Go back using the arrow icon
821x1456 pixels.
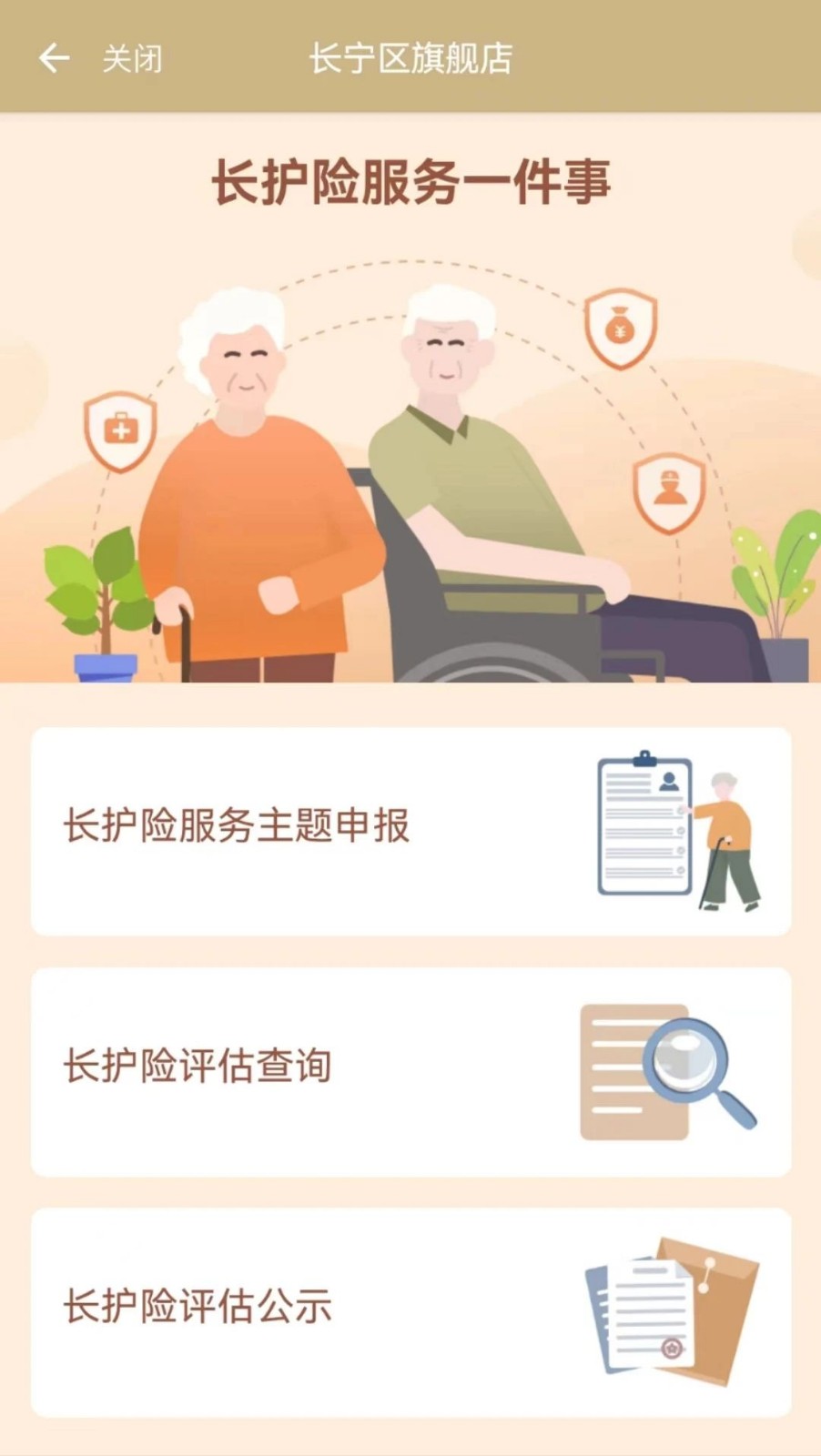tap(54, 58)
